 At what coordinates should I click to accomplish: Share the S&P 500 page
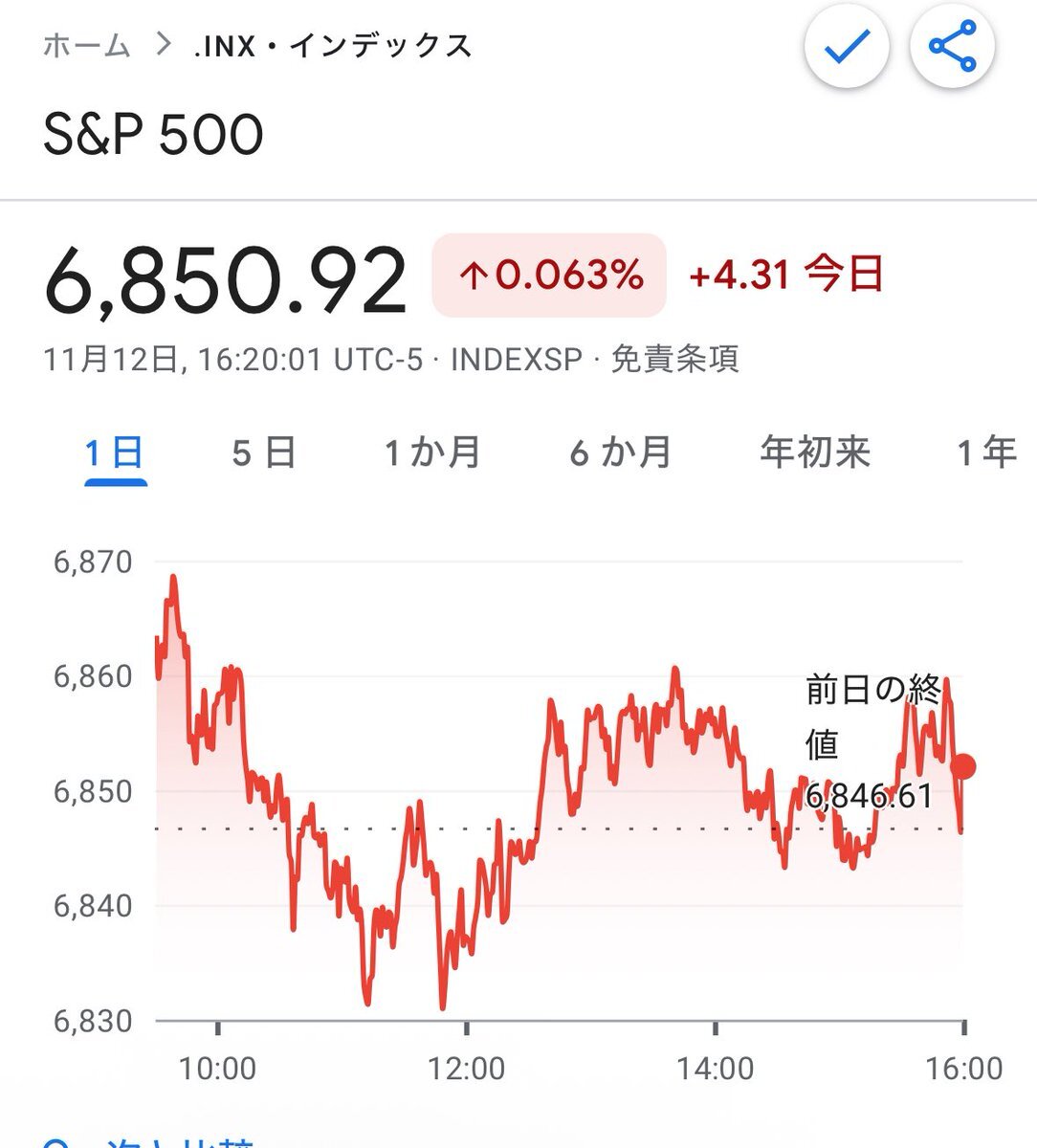[952, 47]
